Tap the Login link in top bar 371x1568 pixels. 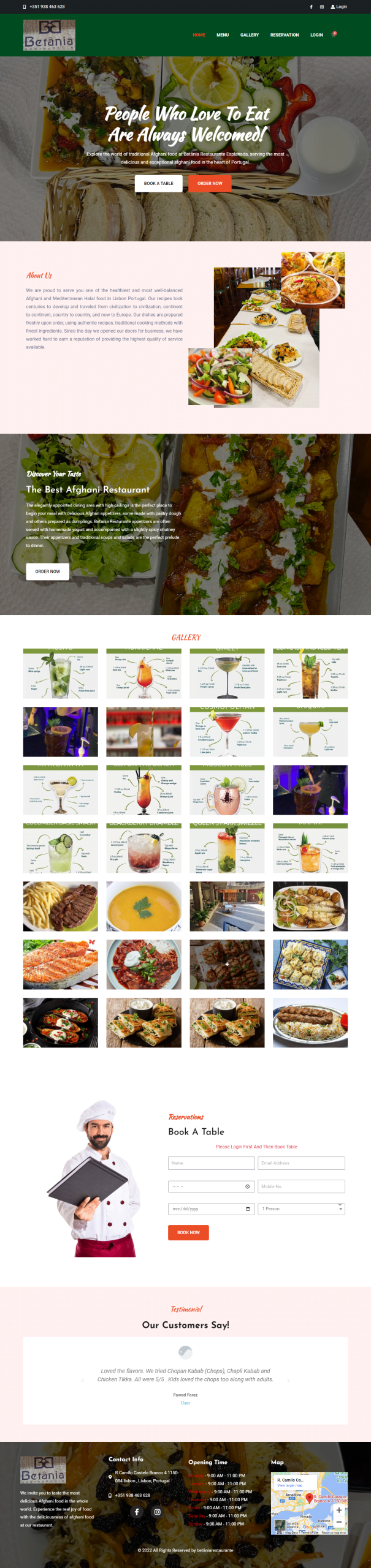click(x=339, y=7)
